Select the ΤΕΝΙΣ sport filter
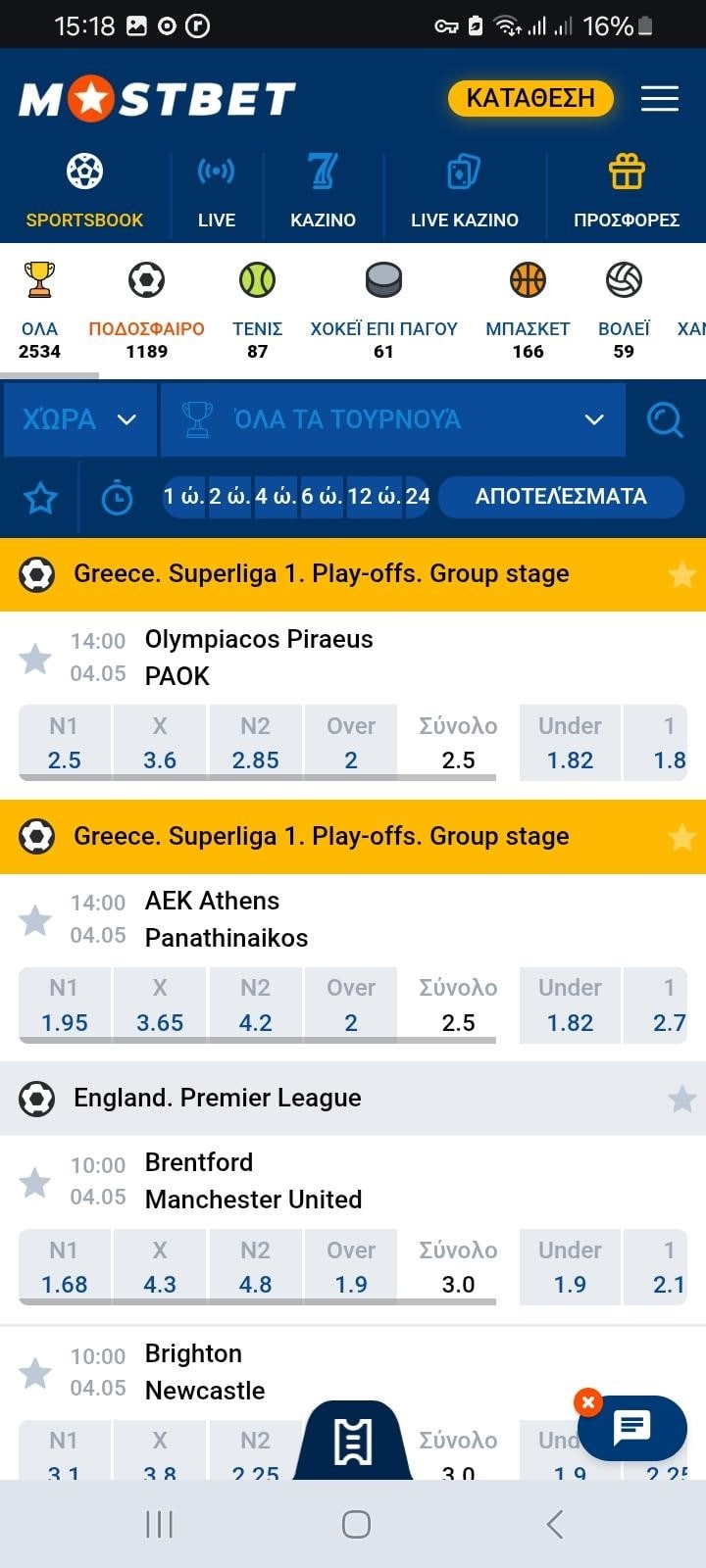This screenshot has width=706, height=1568. point(257,310)
